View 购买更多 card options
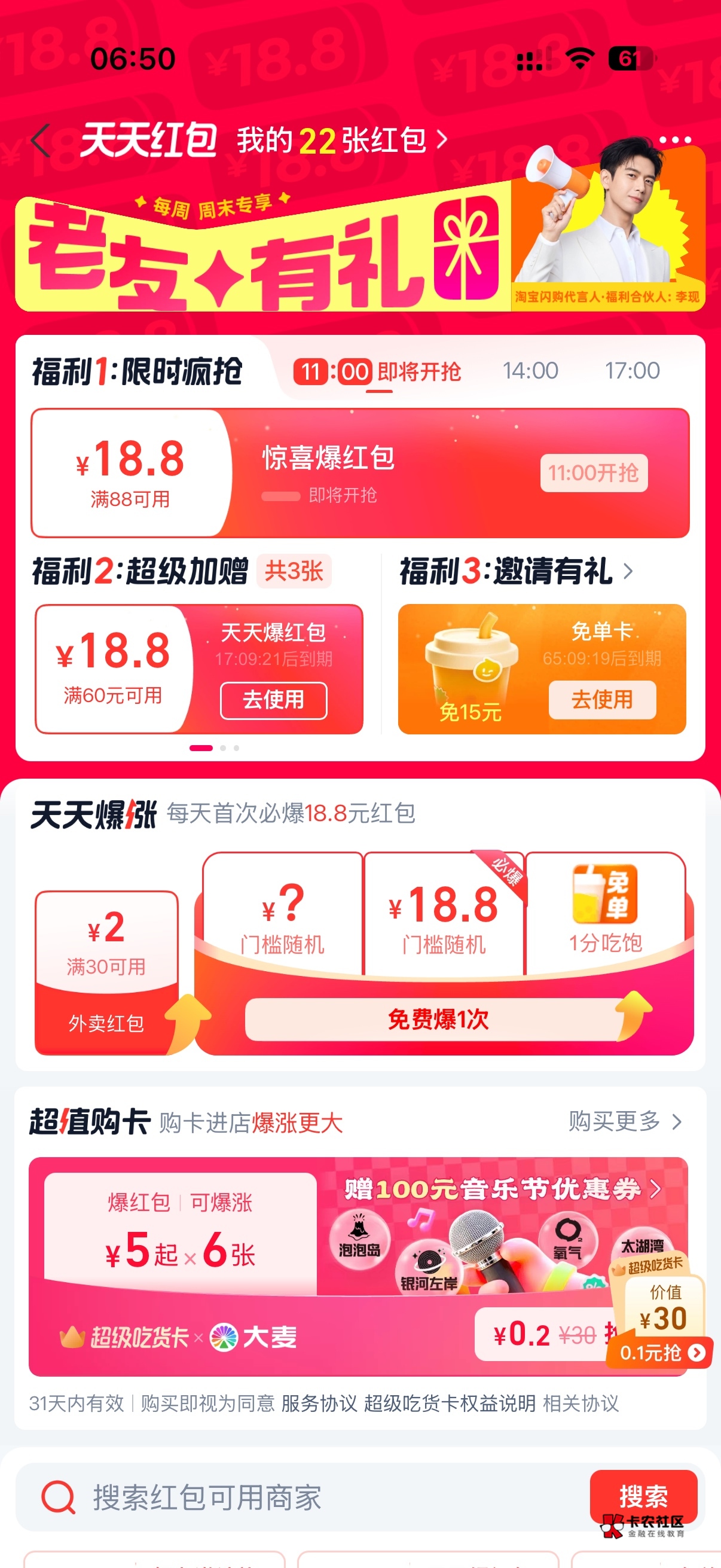Screen dimensions: 721x1568 coord(624,1121)
